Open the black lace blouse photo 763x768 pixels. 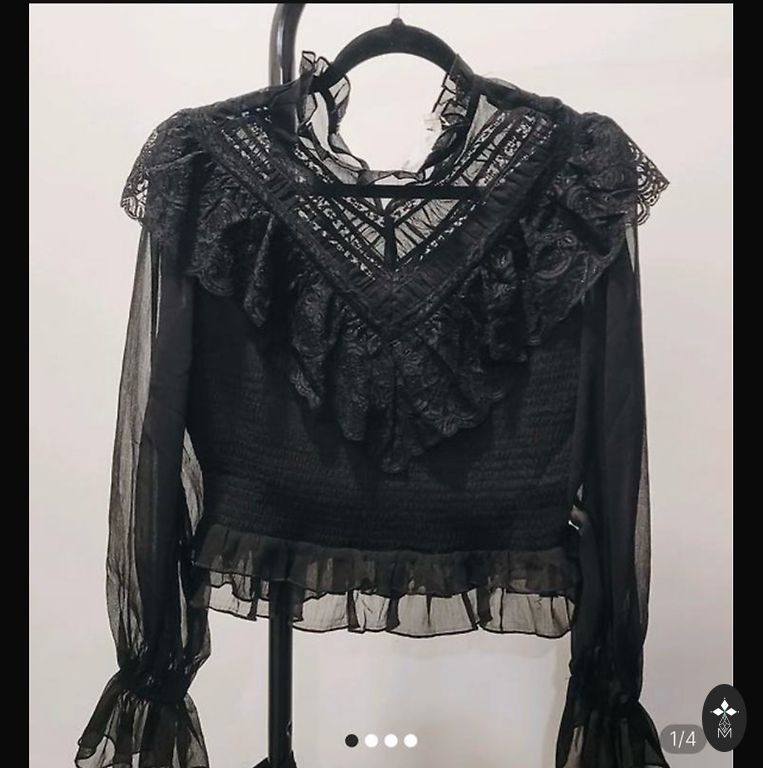click(x=381, y=380)
